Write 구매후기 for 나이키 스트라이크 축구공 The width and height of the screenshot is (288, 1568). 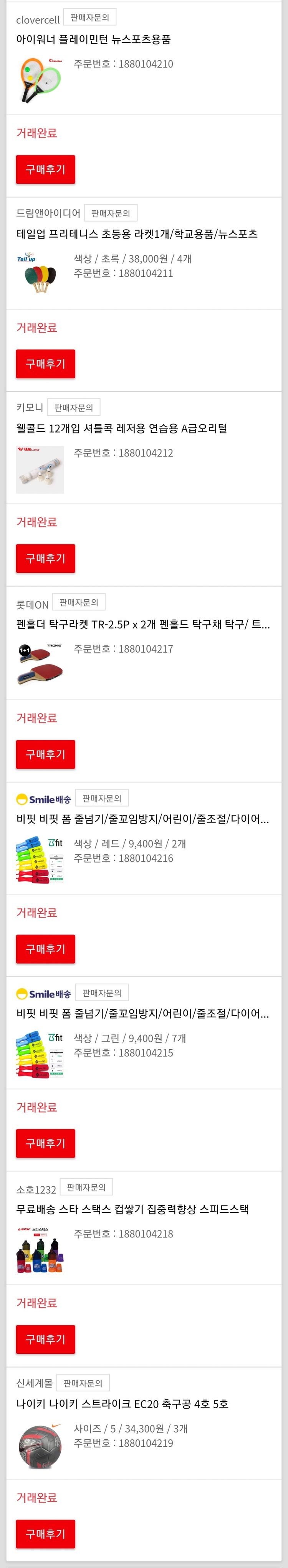coord(46,1533)
